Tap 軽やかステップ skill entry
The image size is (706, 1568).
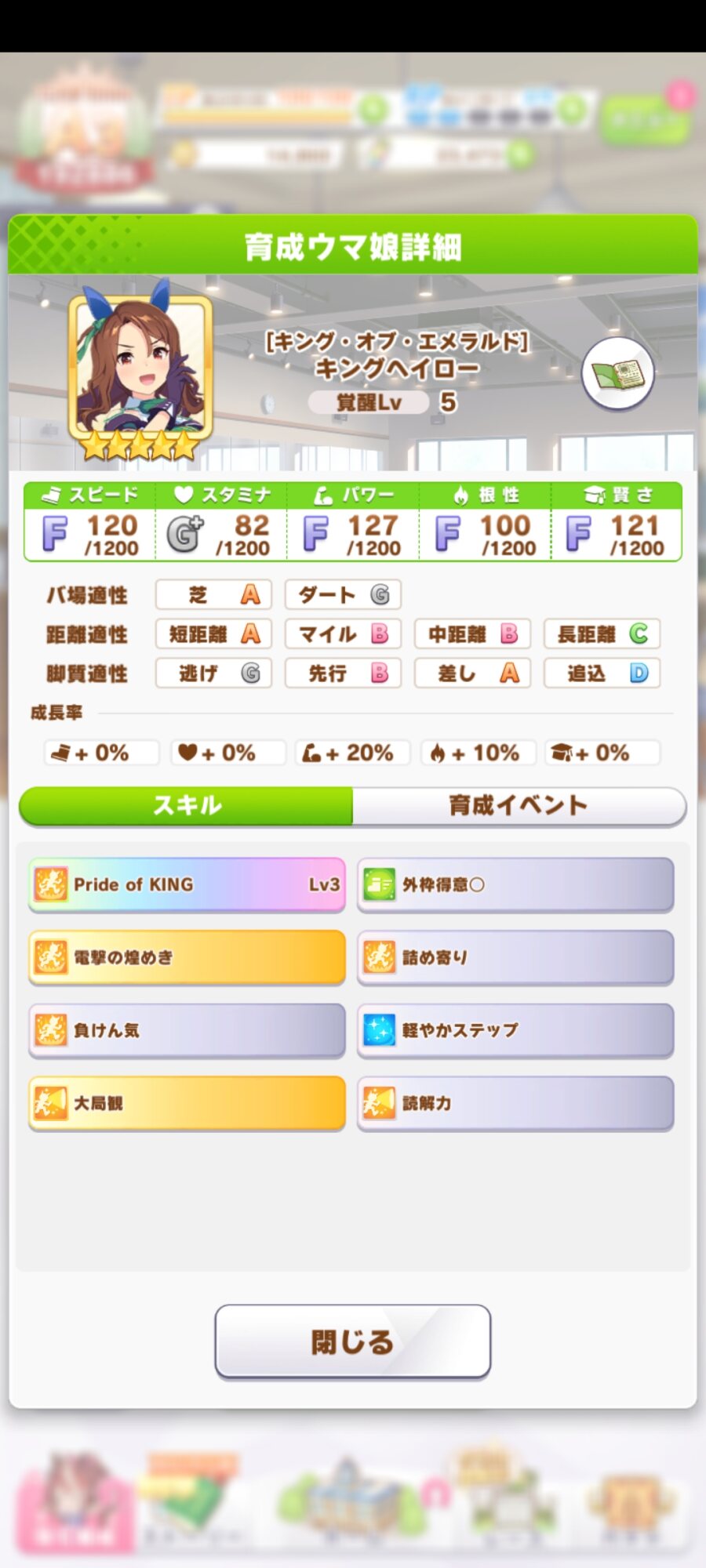pyautogui.click(x=515, y=1030)
